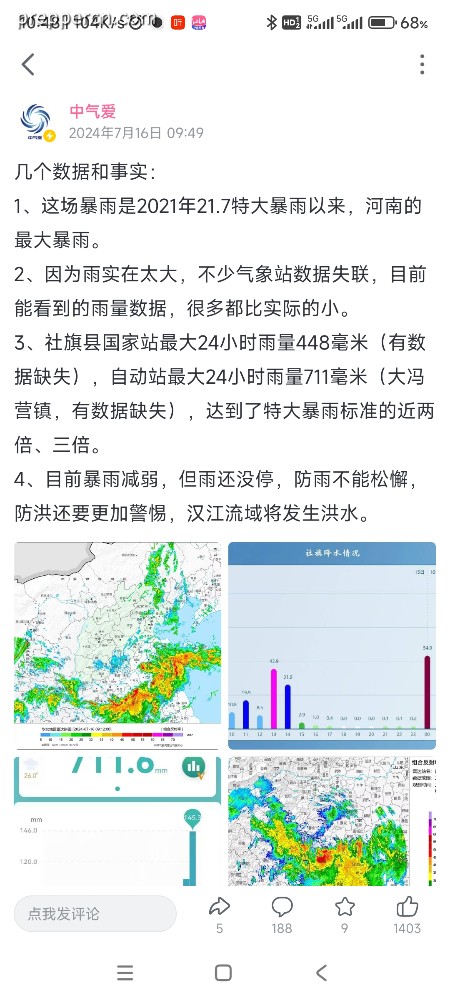Open the 中气爱 profile avatar
The width and height of the screenshot is (450, 1000).
pos(36,122)
